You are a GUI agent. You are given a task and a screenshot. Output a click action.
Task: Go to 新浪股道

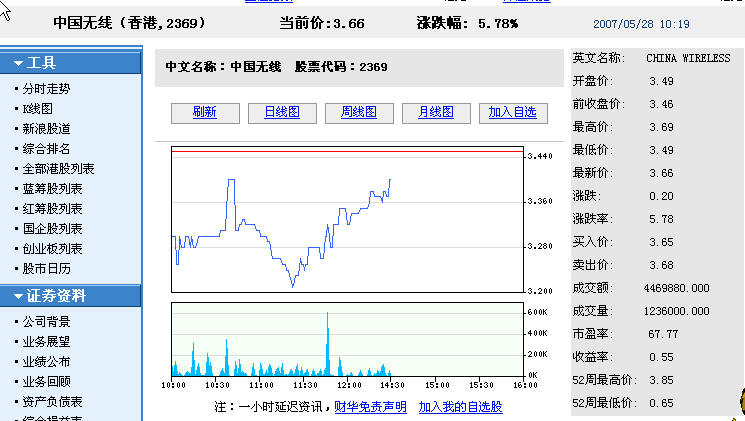coord(46,128)
